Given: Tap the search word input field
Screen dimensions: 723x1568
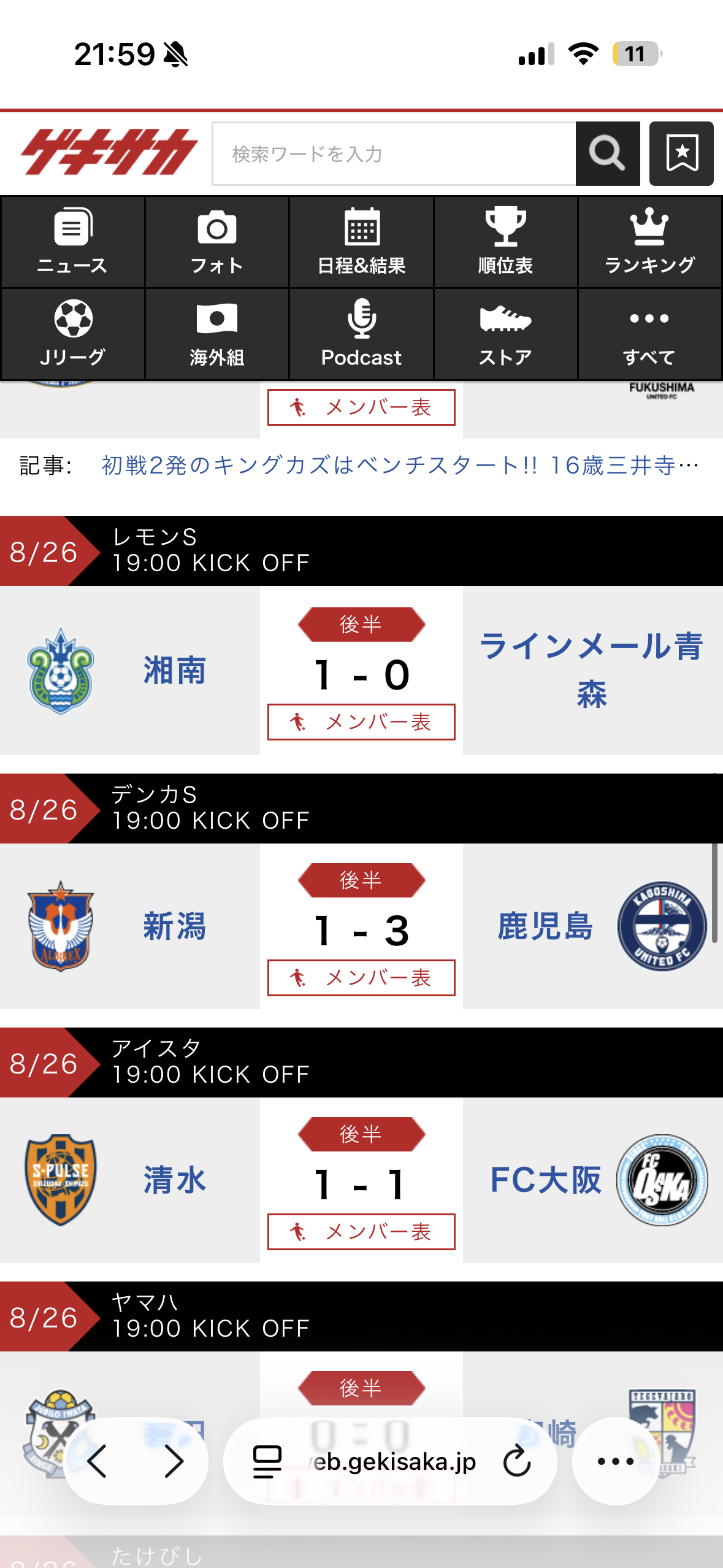Looking at the screenshot, I should click(x=394, y=153).
